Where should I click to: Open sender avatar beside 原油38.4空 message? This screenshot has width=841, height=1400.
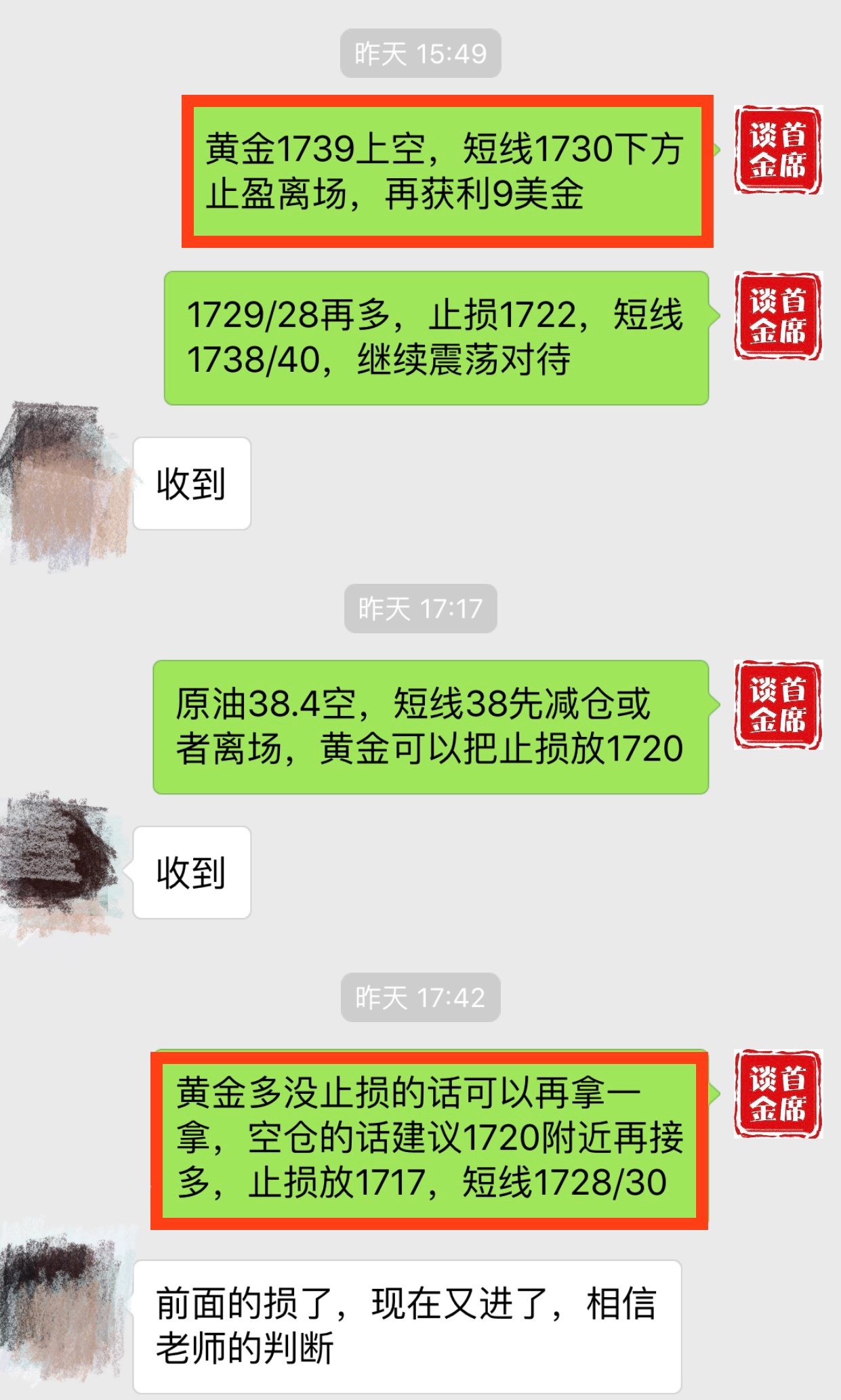pyautogui.click(x=778, y=704)
